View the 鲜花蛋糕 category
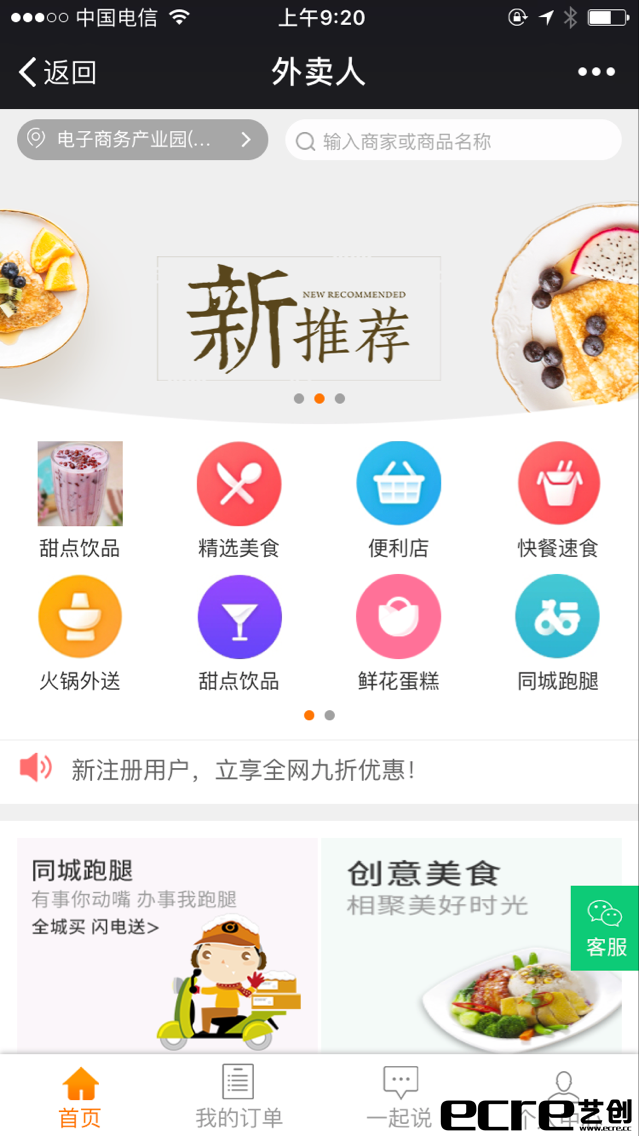Image resolution: width=639 pixels, height=1136 pixels. tap(398, 618)
